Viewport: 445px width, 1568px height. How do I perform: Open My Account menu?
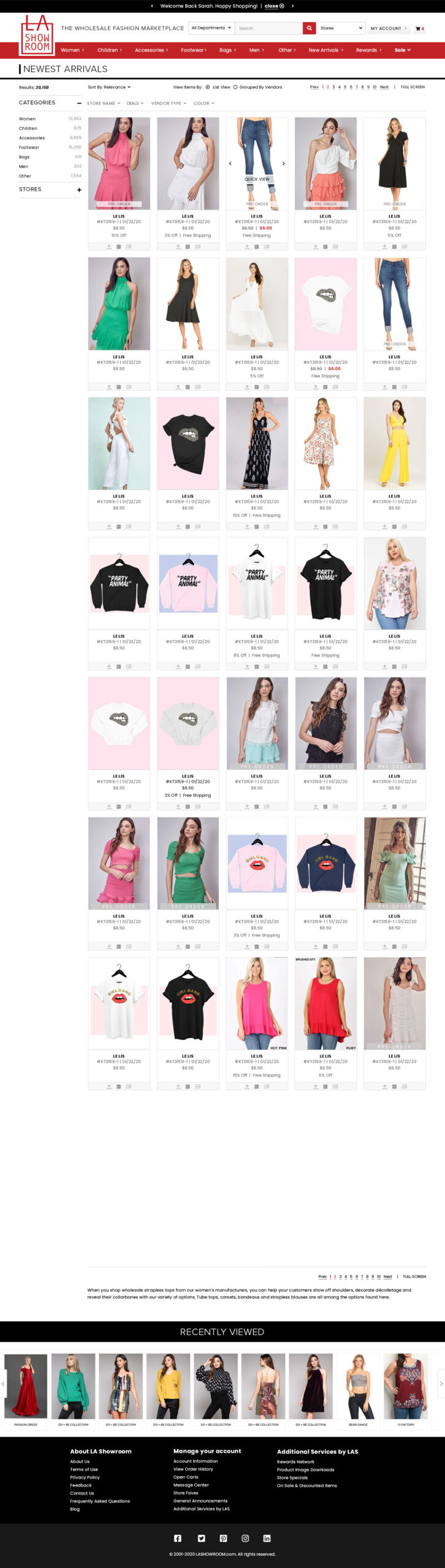388,29
